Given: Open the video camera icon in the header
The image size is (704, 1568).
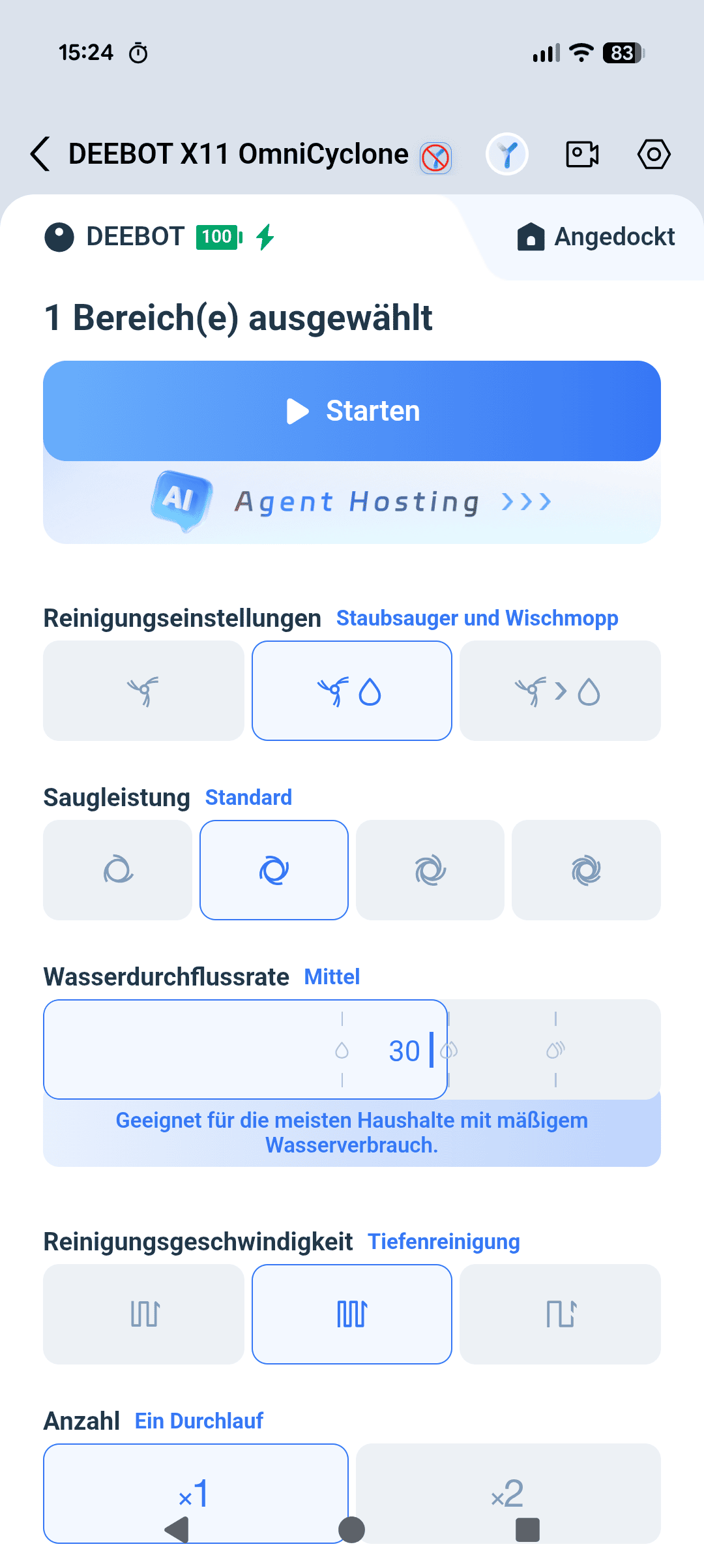Looking at the screenshot, I should (x=582, y=155).
